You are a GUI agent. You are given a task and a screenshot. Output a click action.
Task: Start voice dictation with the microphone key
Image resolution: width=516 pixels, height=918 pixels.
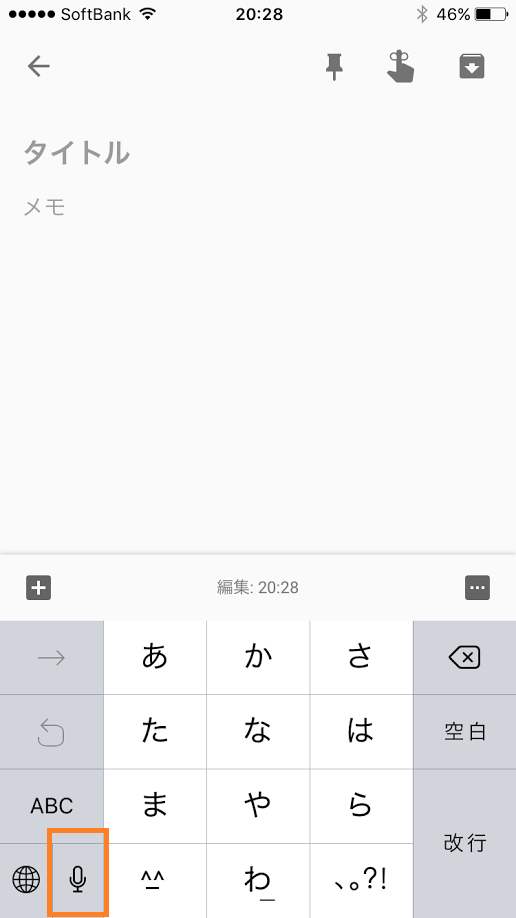(x=77, y=879)
